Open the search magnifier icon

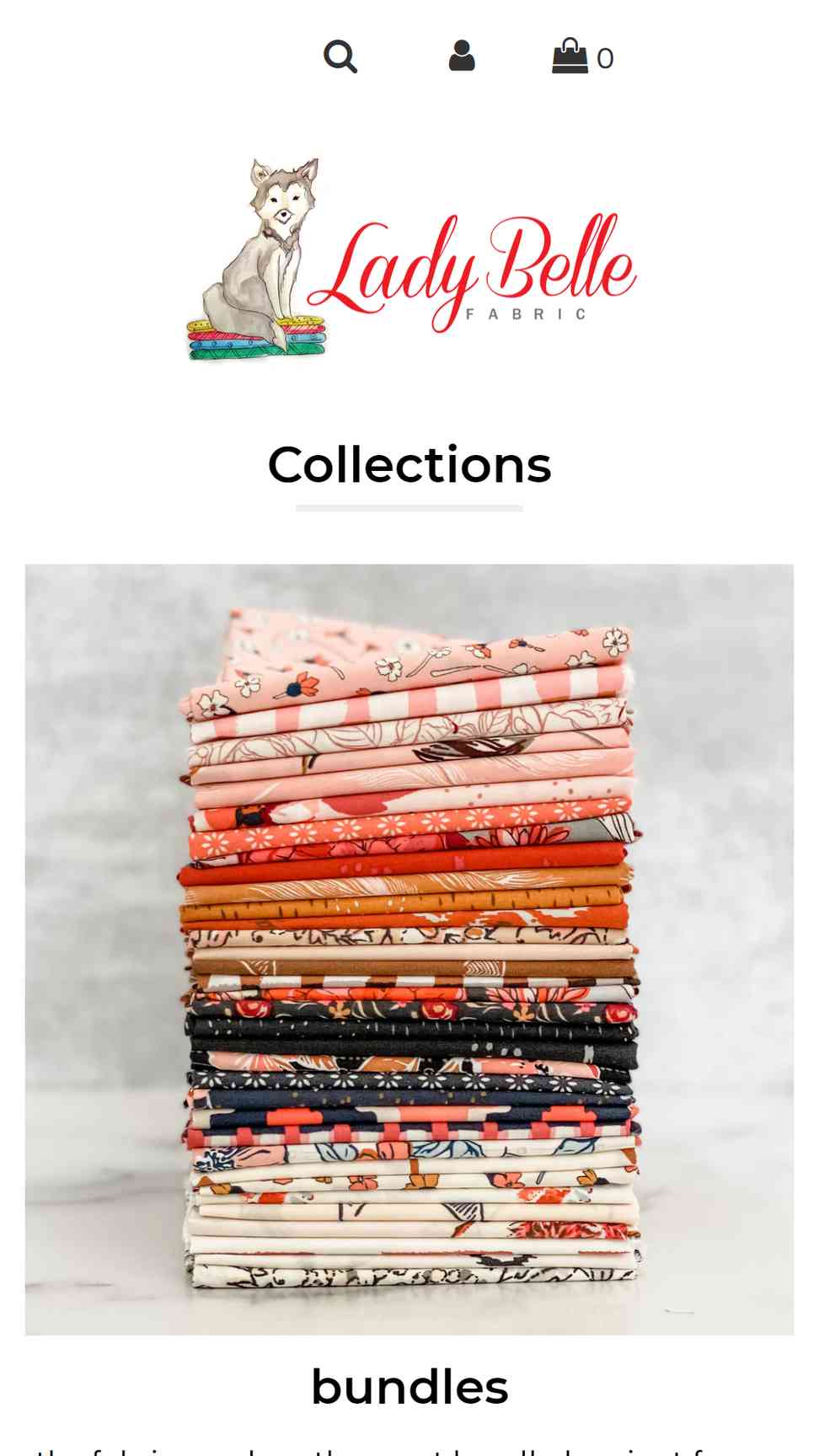[340, 57]
